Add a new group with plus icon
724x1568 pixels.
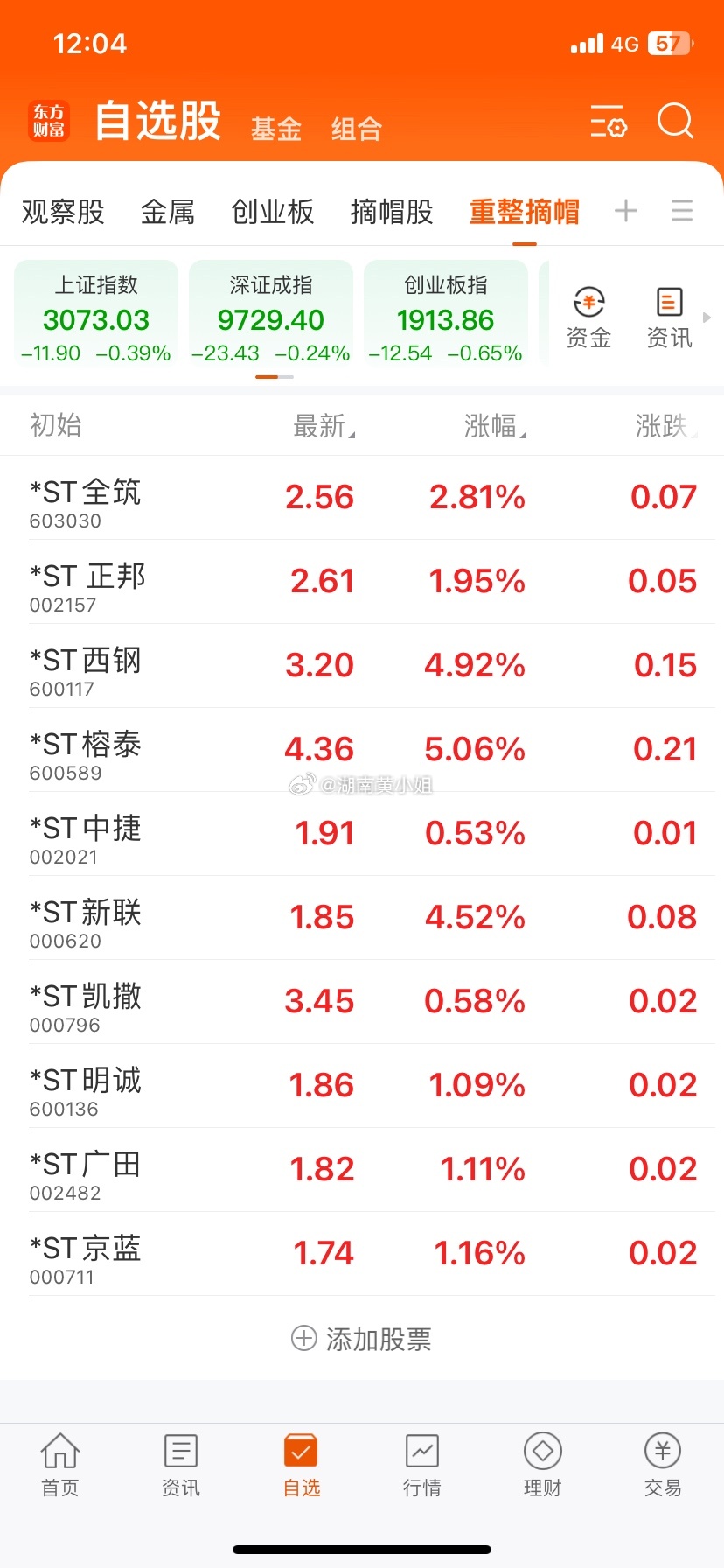coord(626,211)
